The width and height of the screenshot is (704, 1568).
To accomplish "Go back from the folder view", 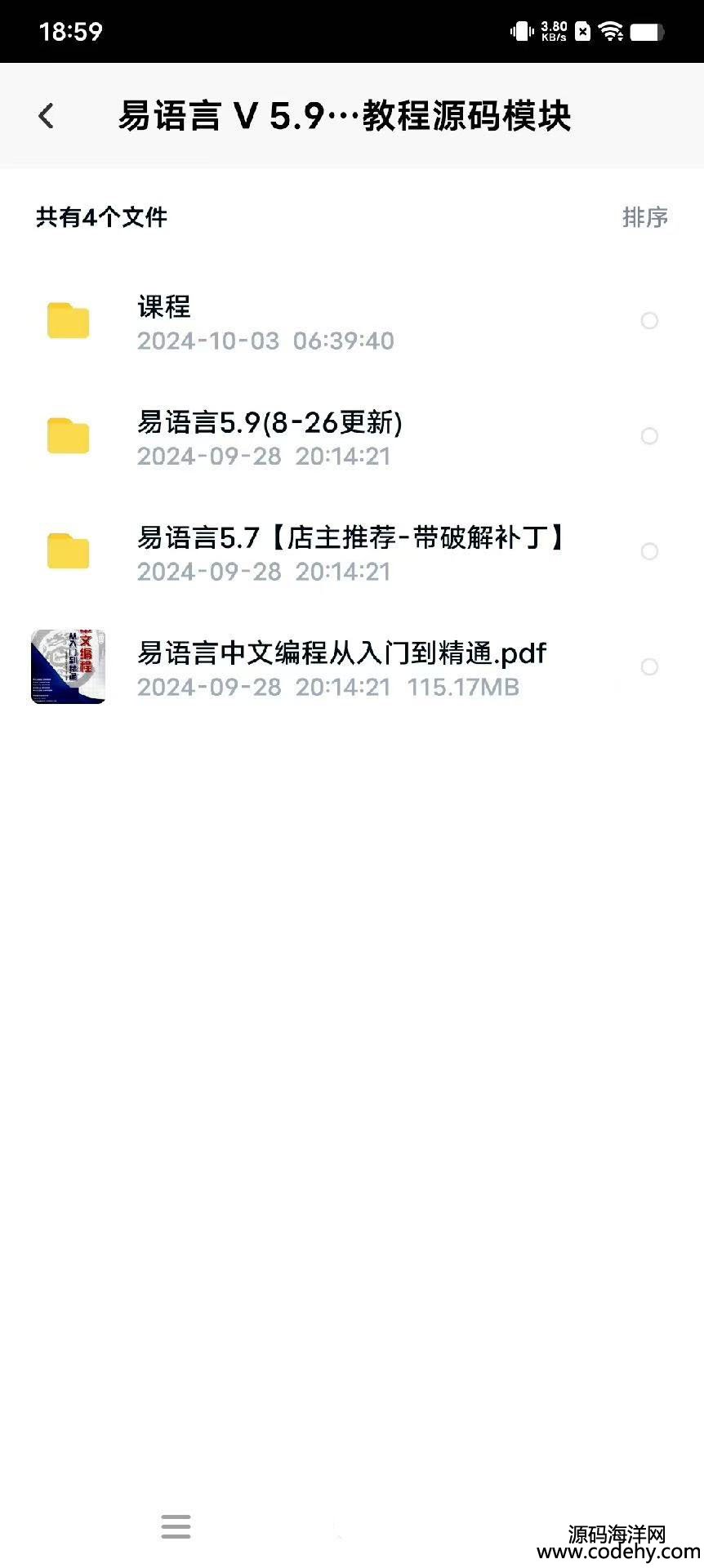I will click(47, 116).
